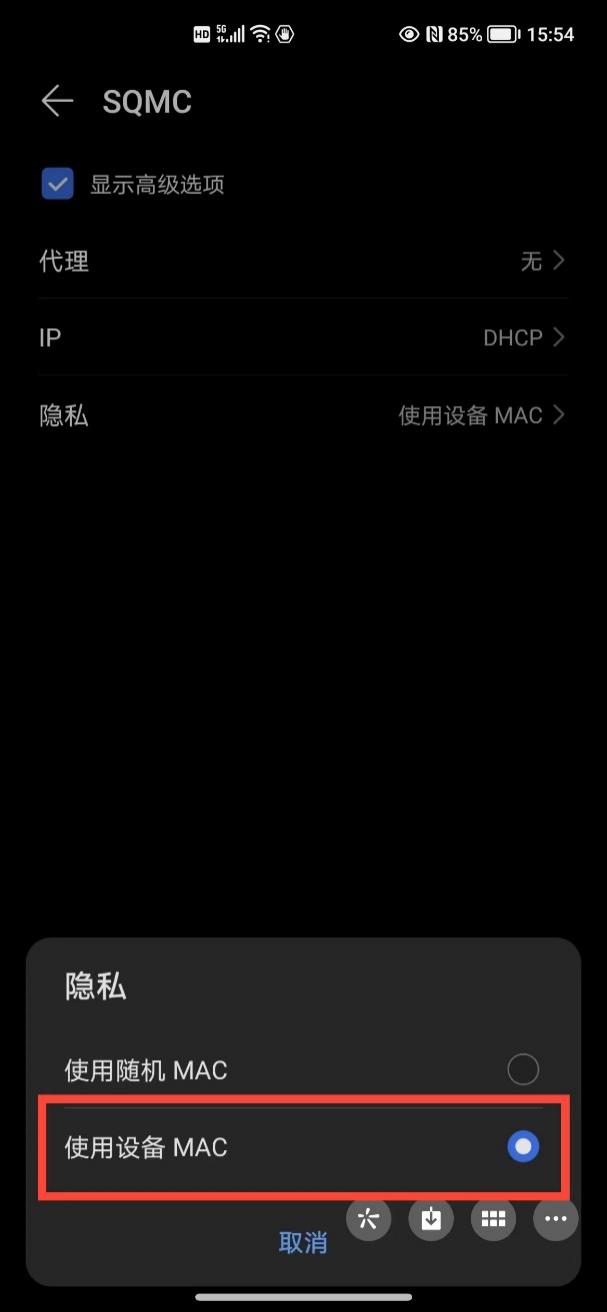Viewport: 607px width, 1312px height.
Task: Select 使用随机 MAC option
Action: pyautogui.click(x=303, y=1070)
